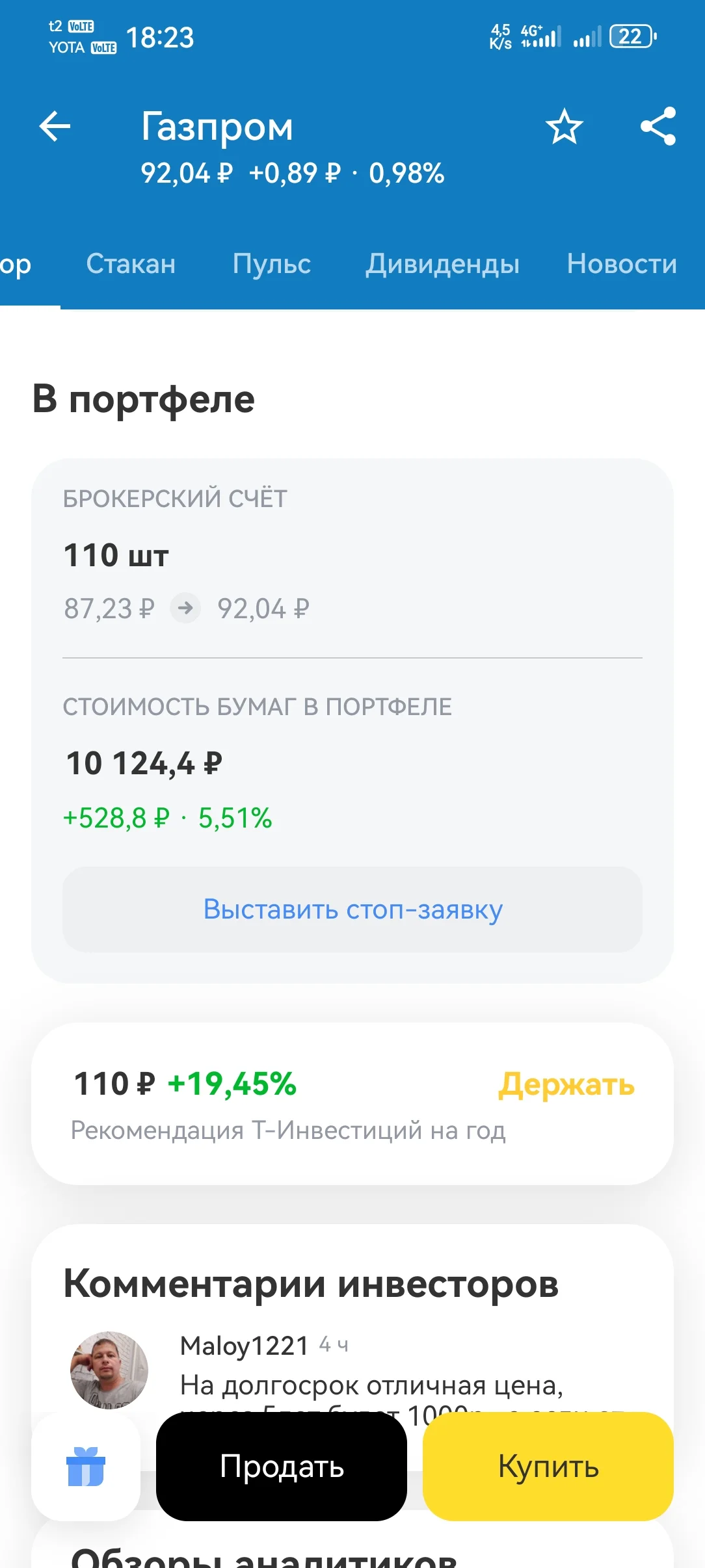Tap Выставить стоп-заявку button
This screenshot has width=705, height=1568.
tap(352, 909)
